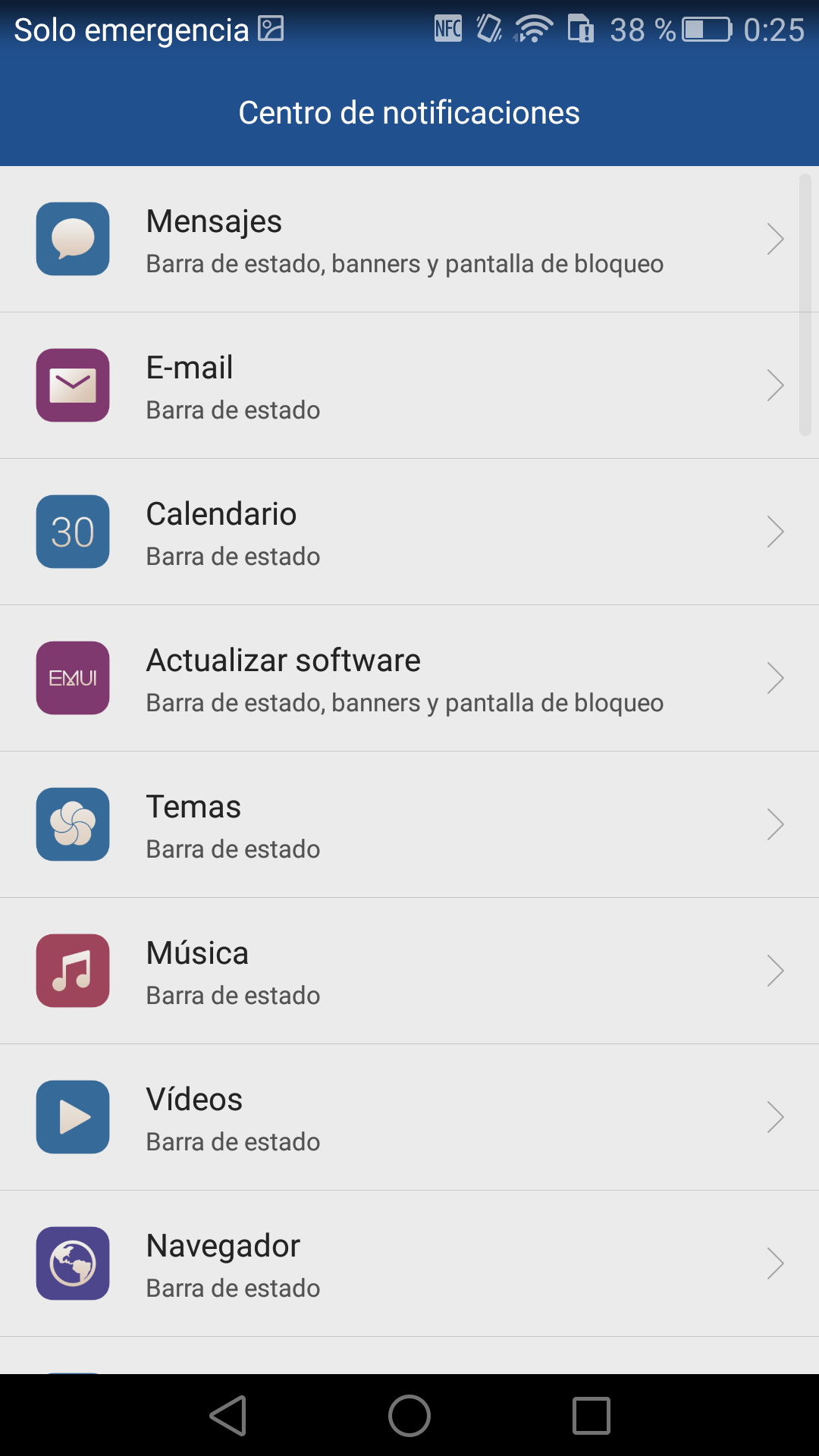819x1456 pixels.
Task: Select the Calendario row
Action: [409, 532]
